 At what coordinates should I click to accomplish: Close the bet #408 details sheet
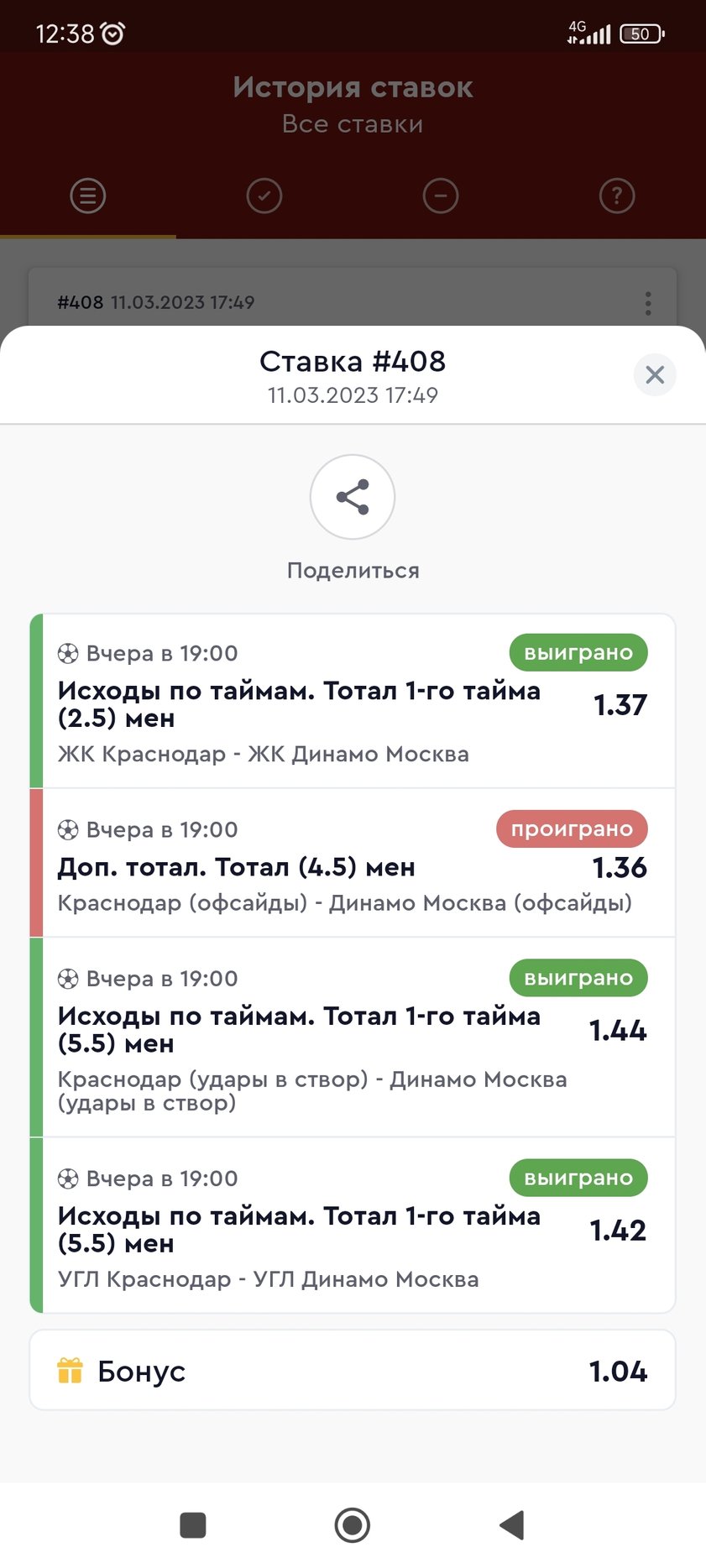point(655,374)
